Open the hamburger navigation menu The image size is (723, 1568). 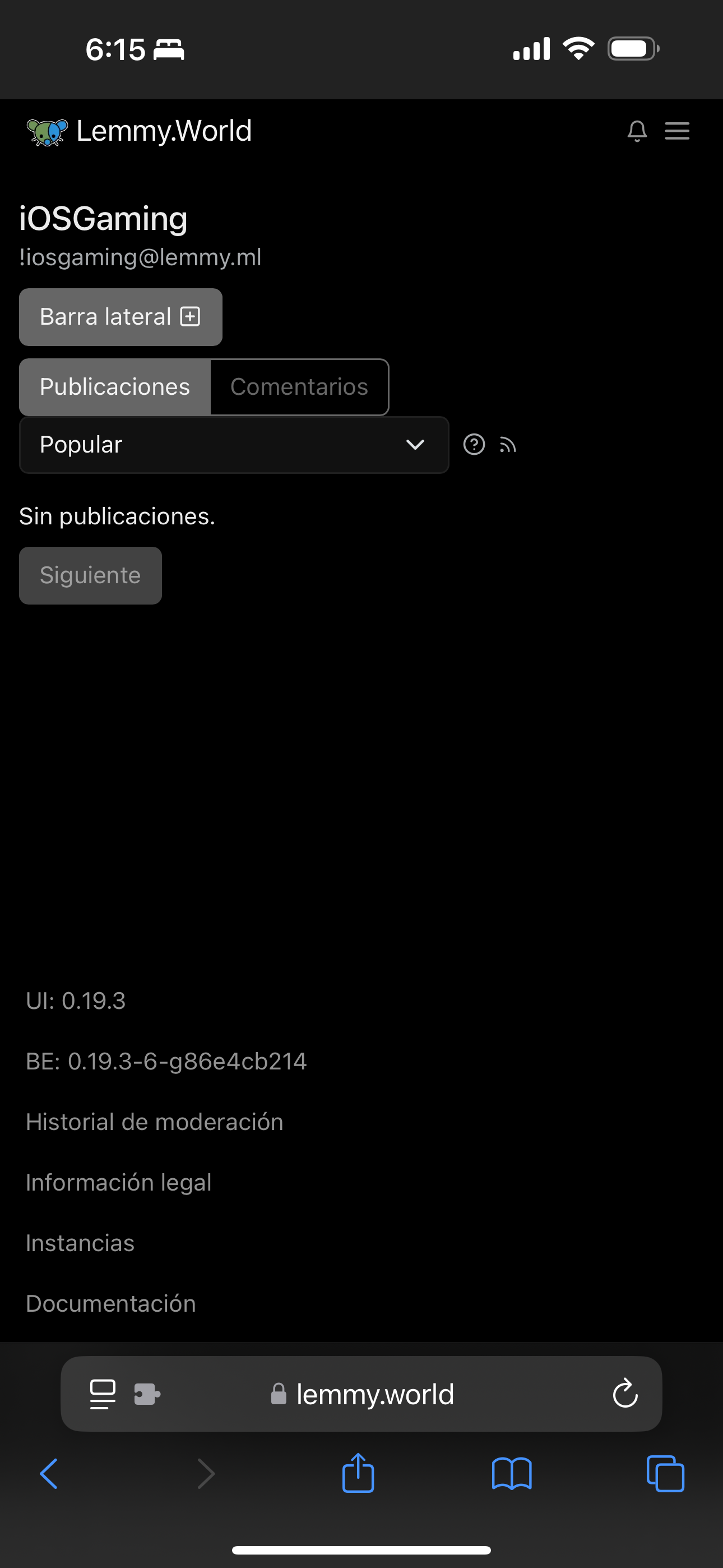coord(676,131)
